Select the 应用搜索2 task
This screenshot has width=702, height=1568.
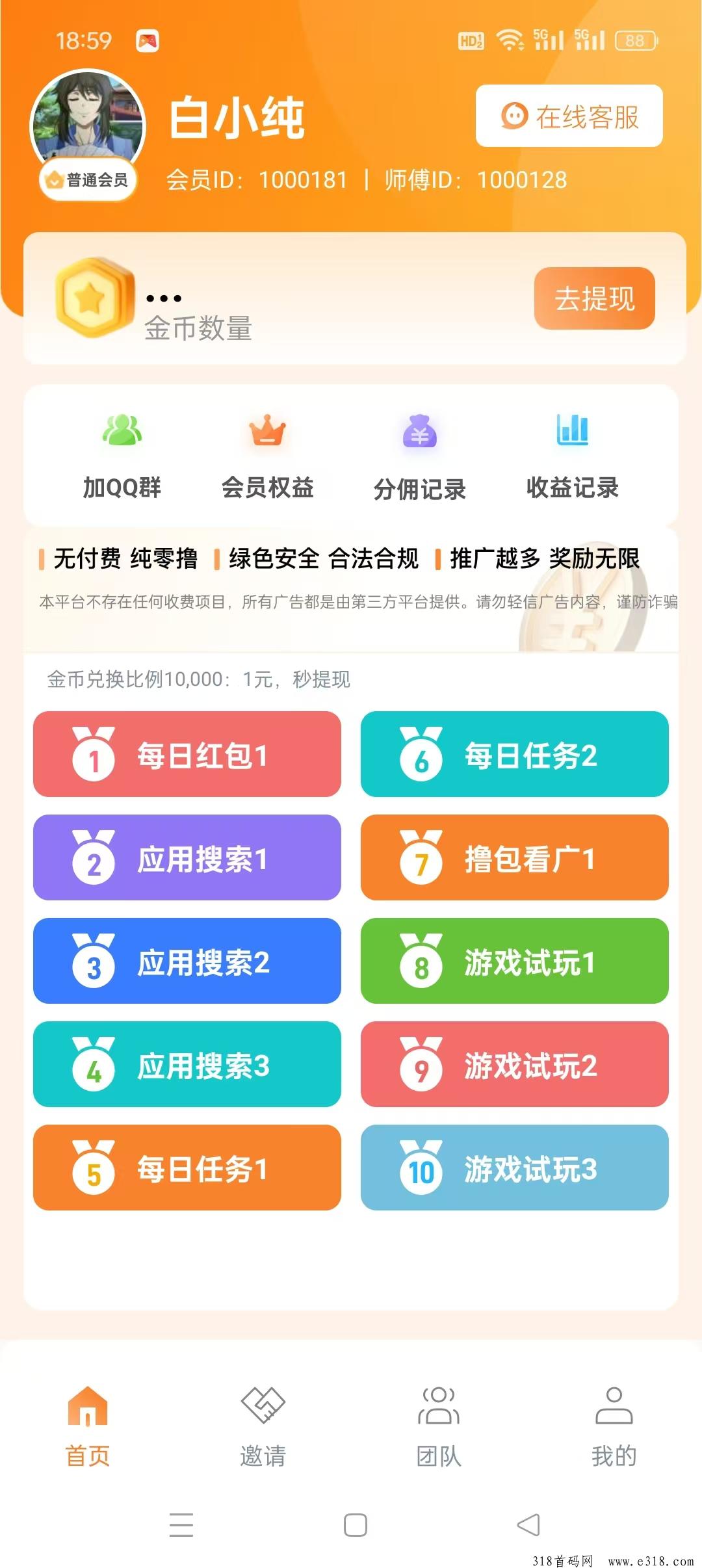point(187,961)
